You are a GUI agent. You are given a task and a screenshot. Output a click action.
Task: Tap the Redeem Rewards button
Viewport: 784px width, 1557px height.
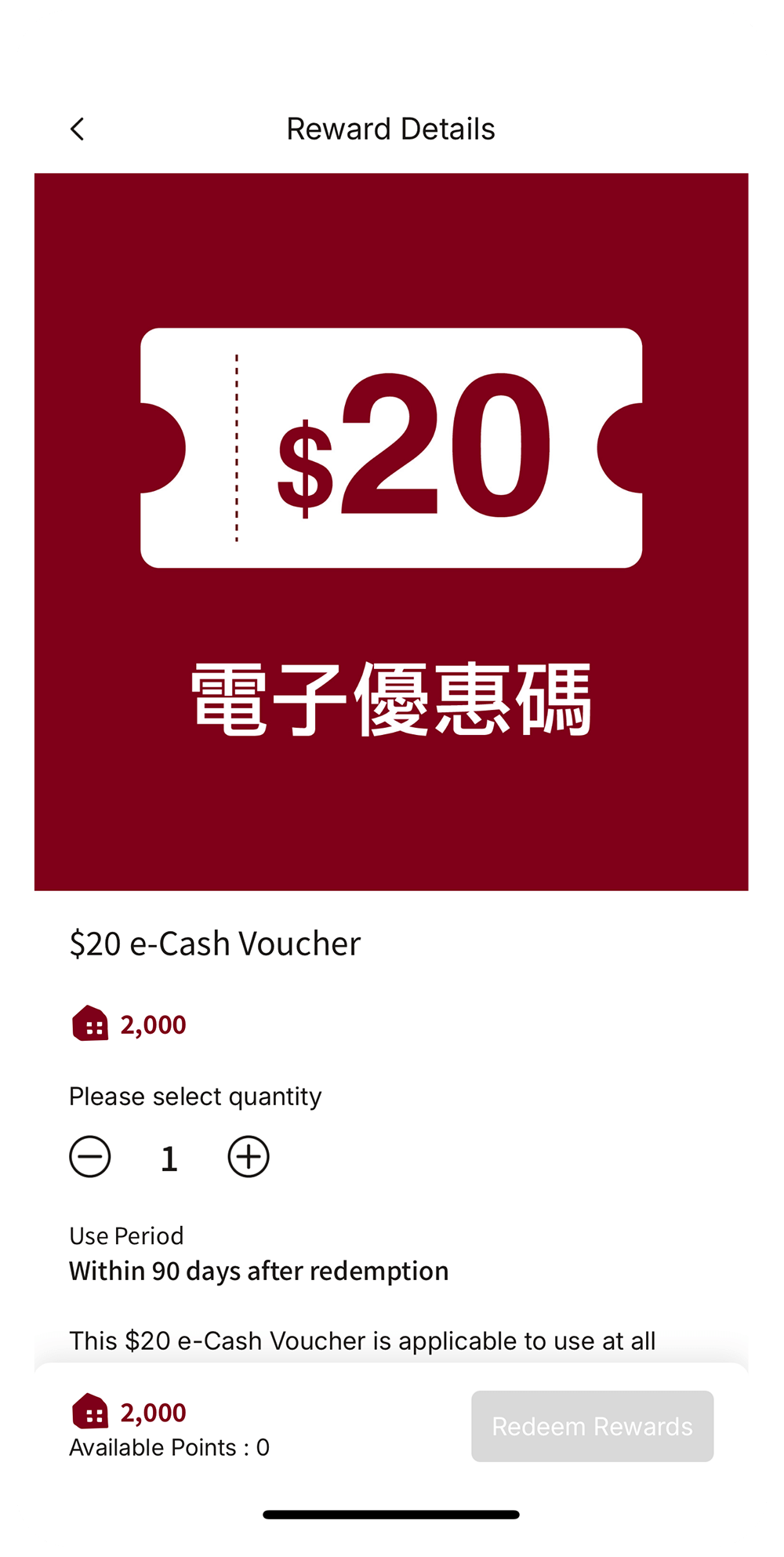coord(592,1426)
